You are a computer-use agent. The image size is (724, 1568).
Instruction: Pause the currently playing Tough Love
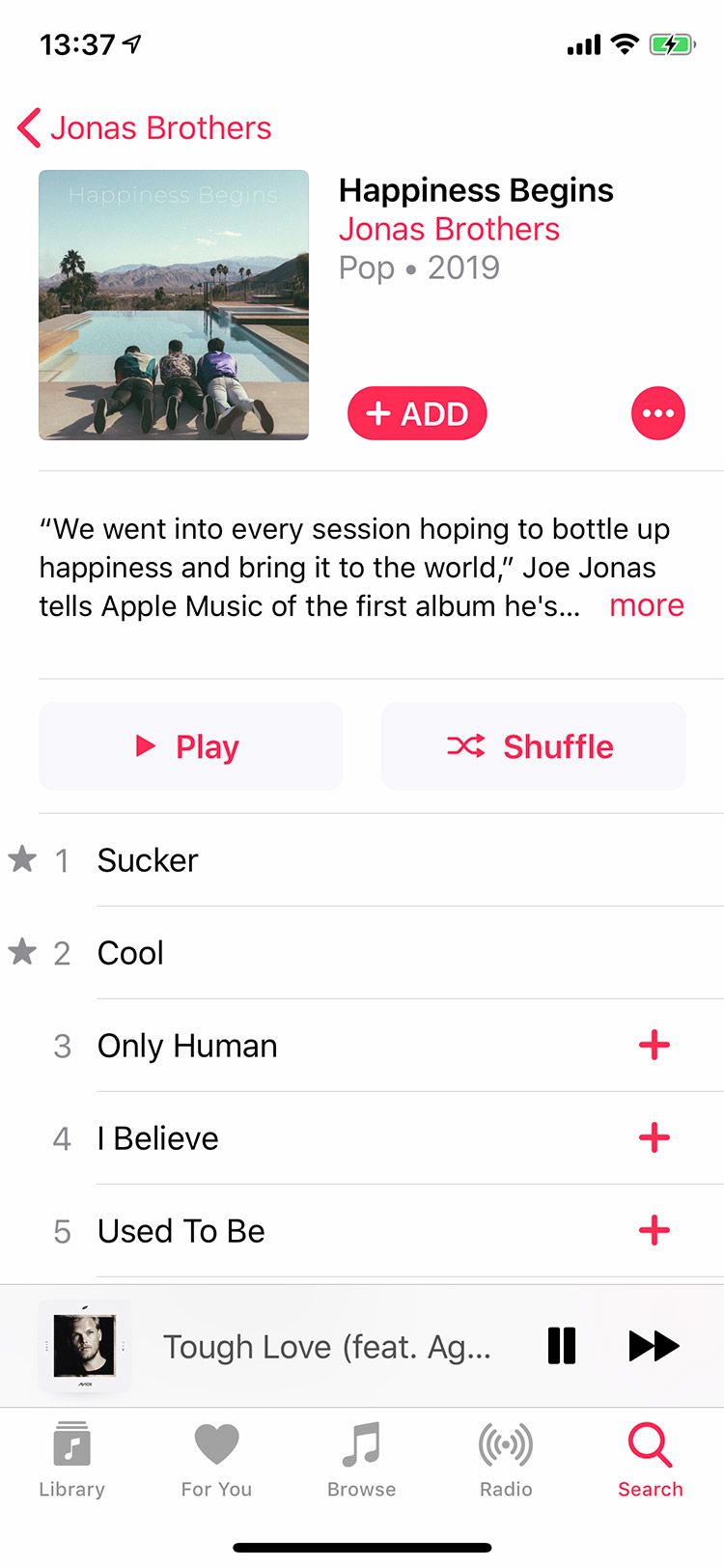click(x=561, y=1346)
